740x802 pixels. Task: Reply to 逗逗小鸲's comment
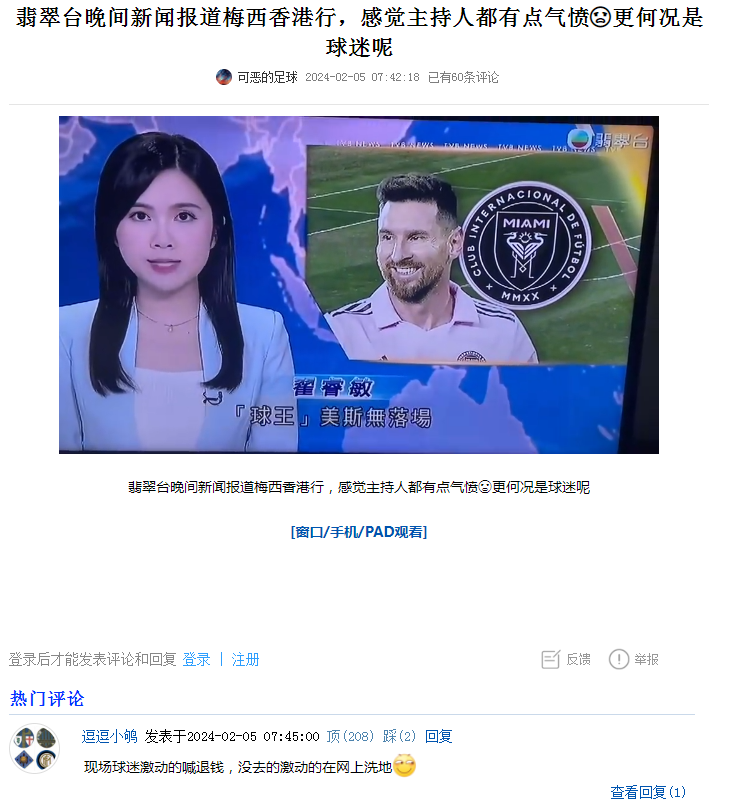439,736
